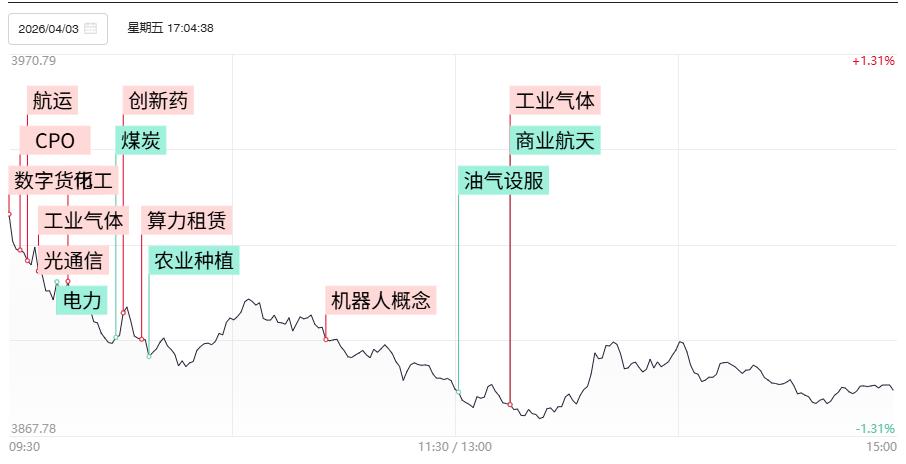Select the 煤炭 sector marker
Screen dimensions: 906x464
141,141
